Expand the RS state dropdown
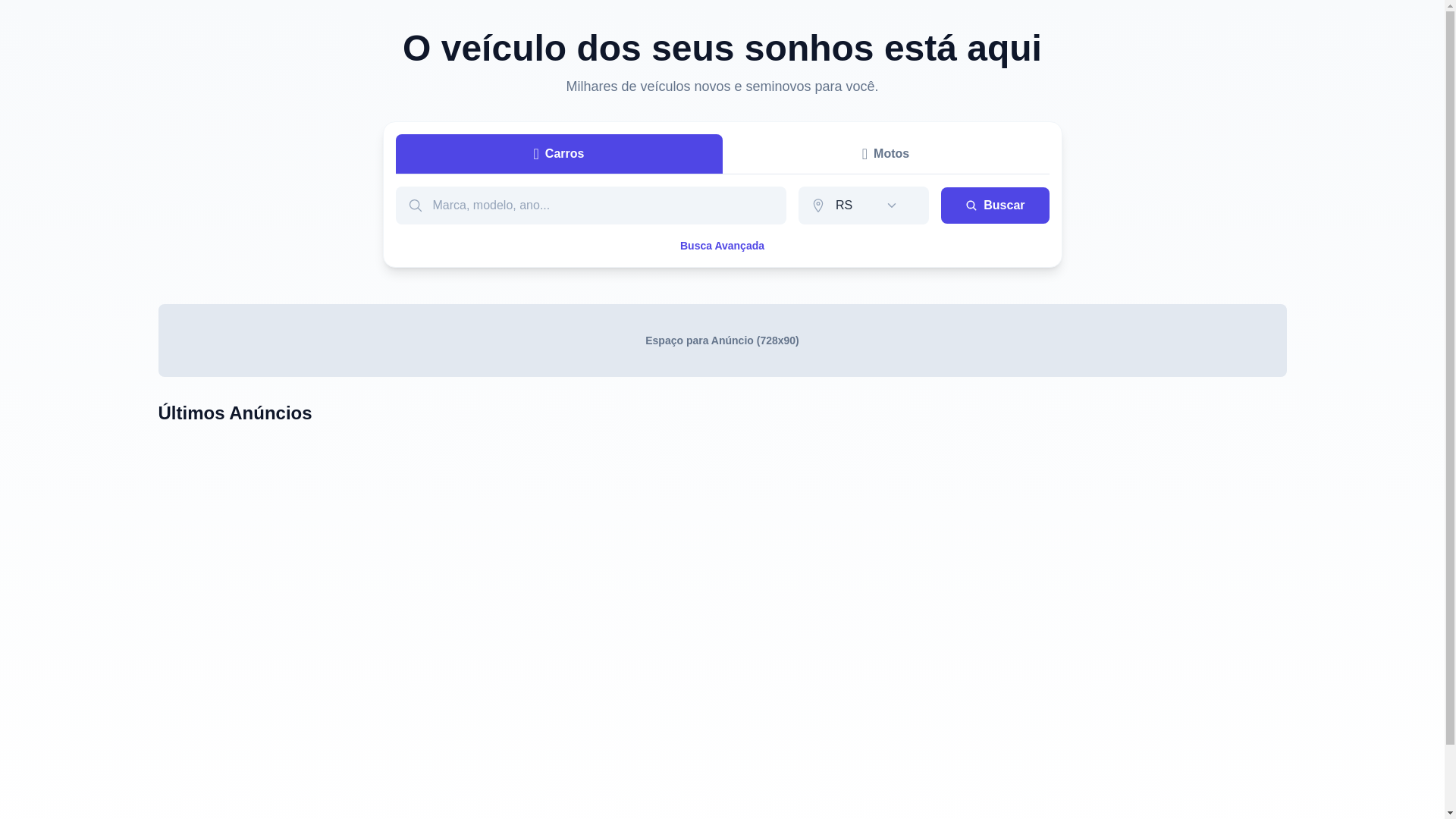 [864, 206]
